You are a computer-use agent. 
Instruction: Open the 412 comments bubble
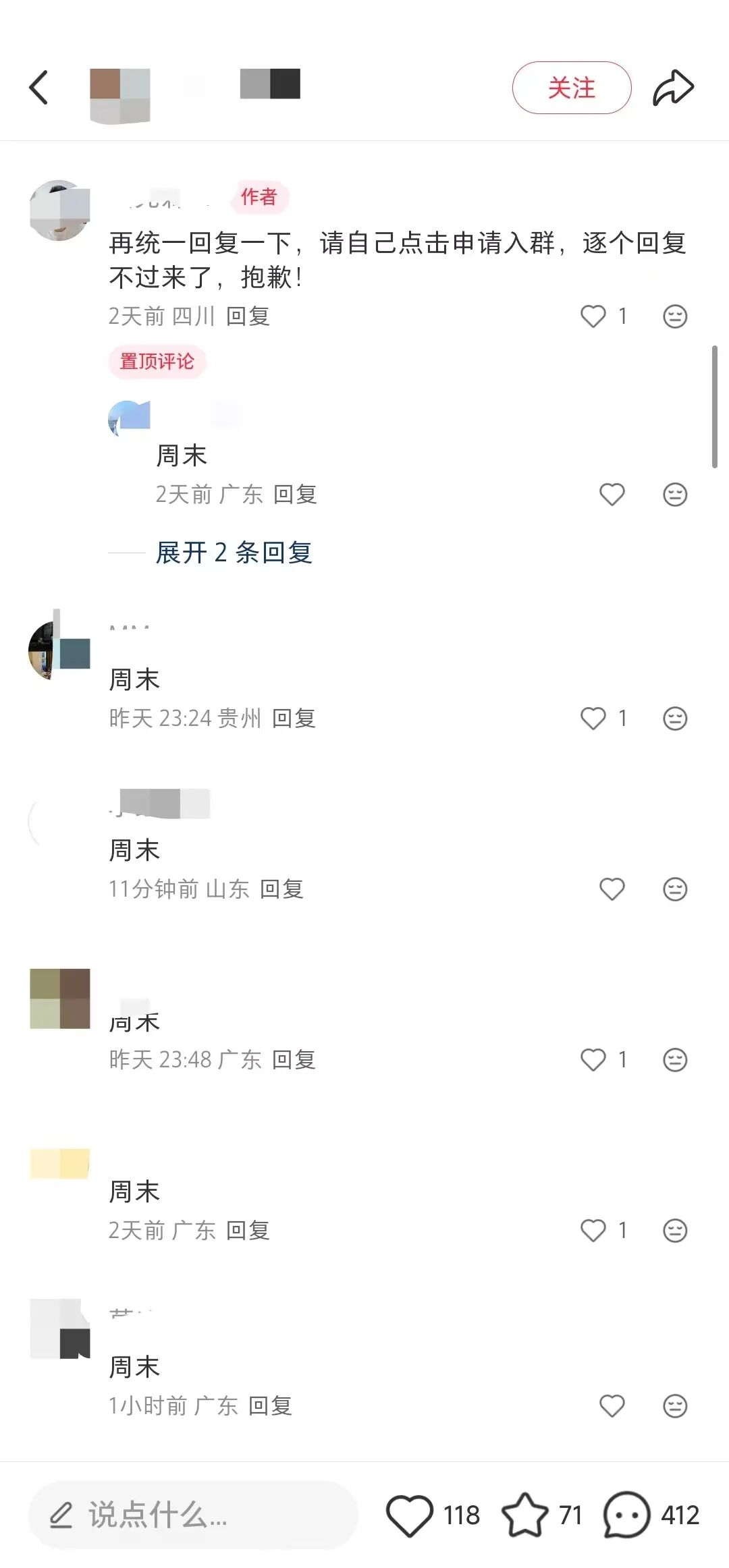(x=626, y=1515)
